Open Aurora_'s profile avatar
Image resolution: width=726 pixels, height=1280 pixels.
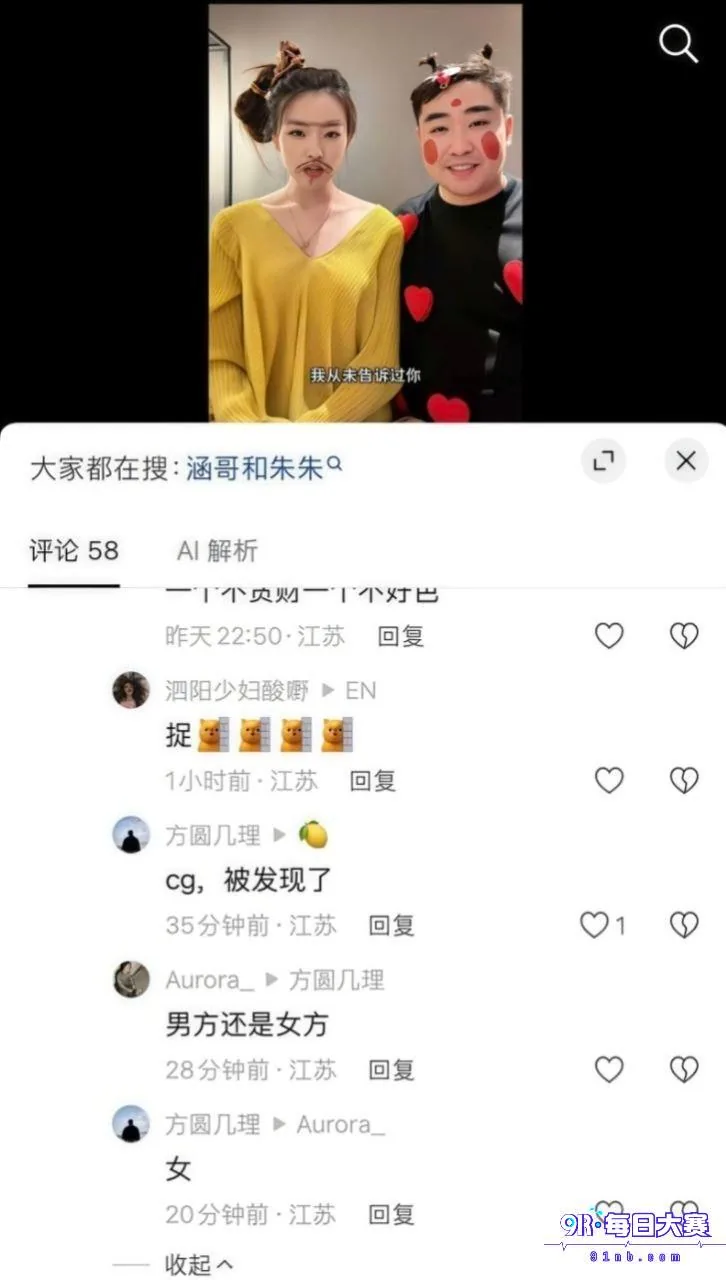pyautogui.click(x=131, y=979)
